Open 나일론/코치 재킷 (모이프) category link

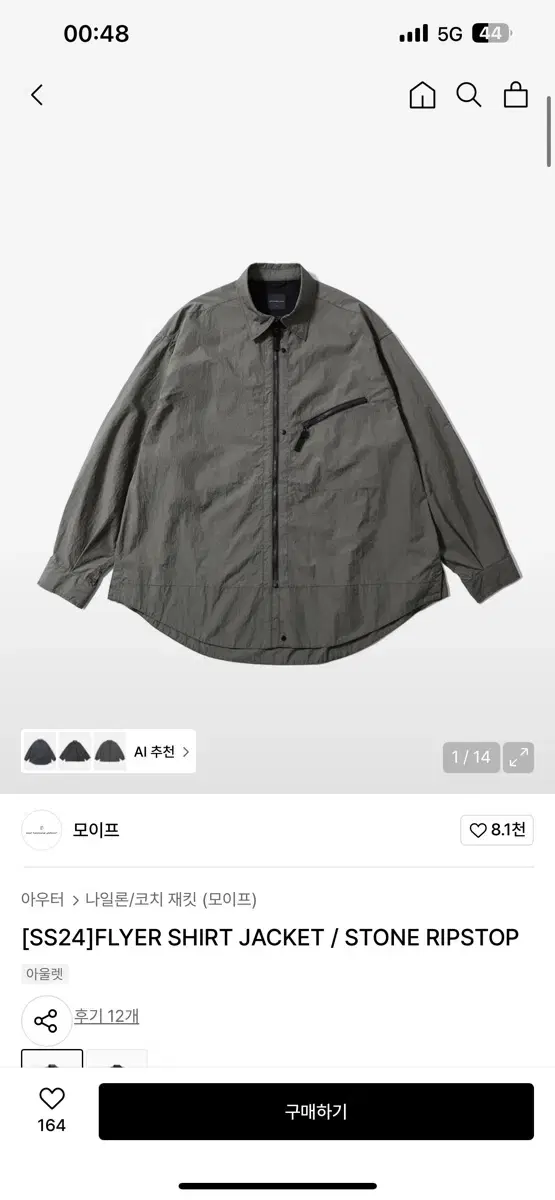(x=171, y=899)
